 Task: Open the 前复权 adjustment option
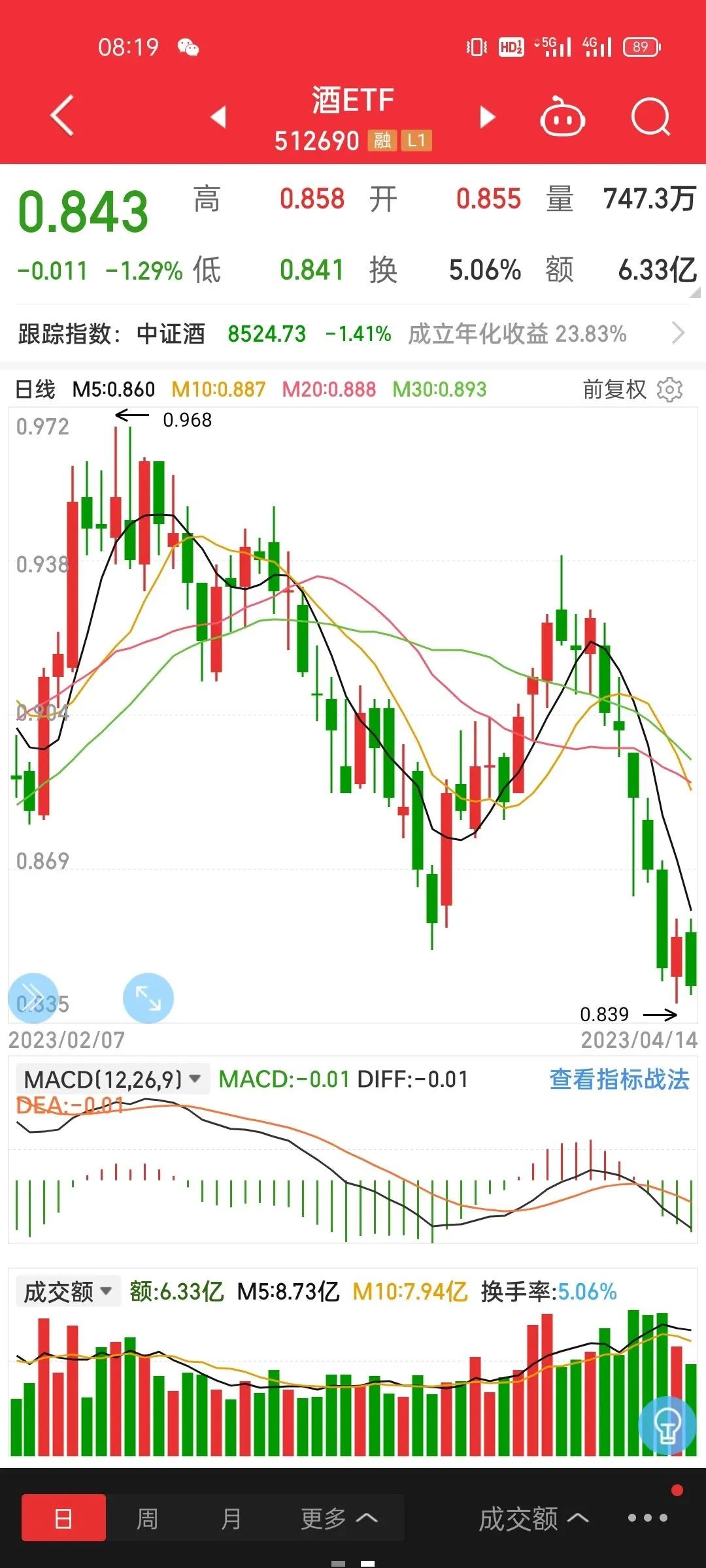(x=614, y=390)
